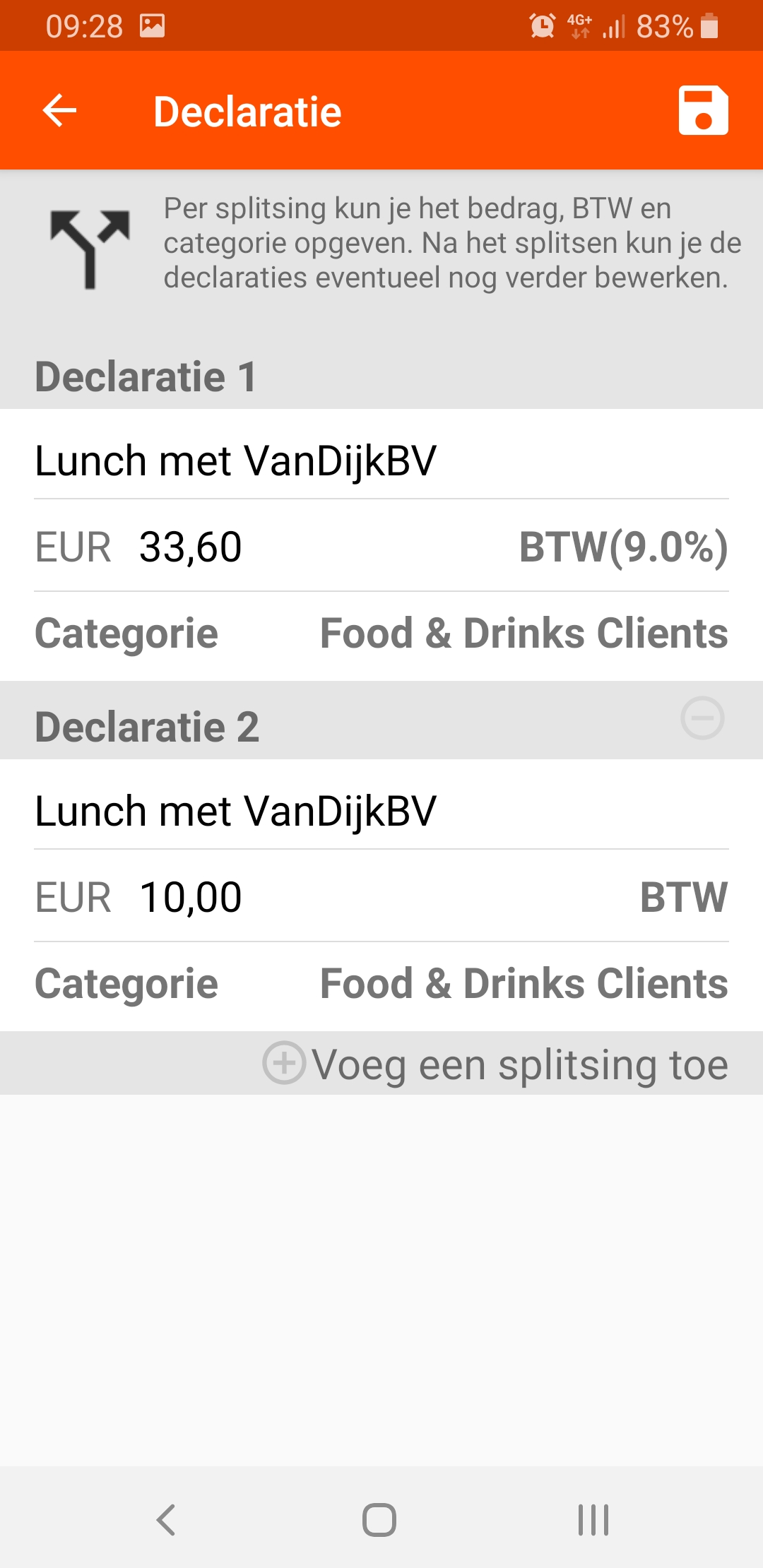Tap Voeg een splitsing toe
The width and height of the screenshot is (763, 1568).
click(495, 1064)
